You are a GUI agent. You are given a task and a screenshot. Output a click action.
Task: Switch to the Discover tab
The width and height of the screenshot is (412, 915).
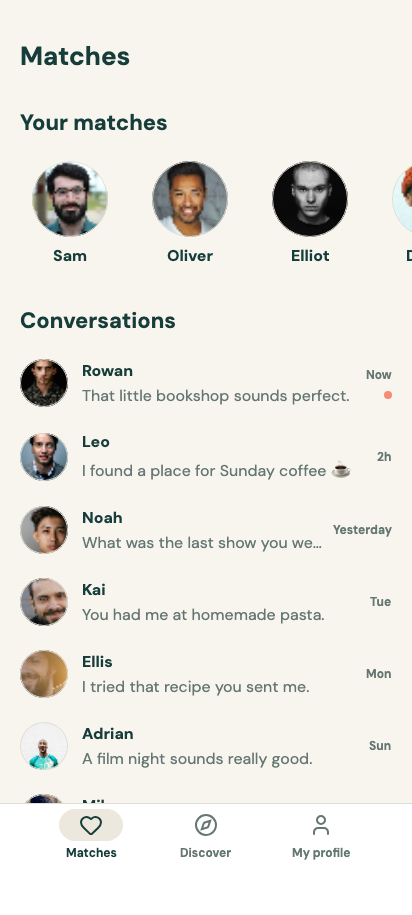tap(205, 834)
